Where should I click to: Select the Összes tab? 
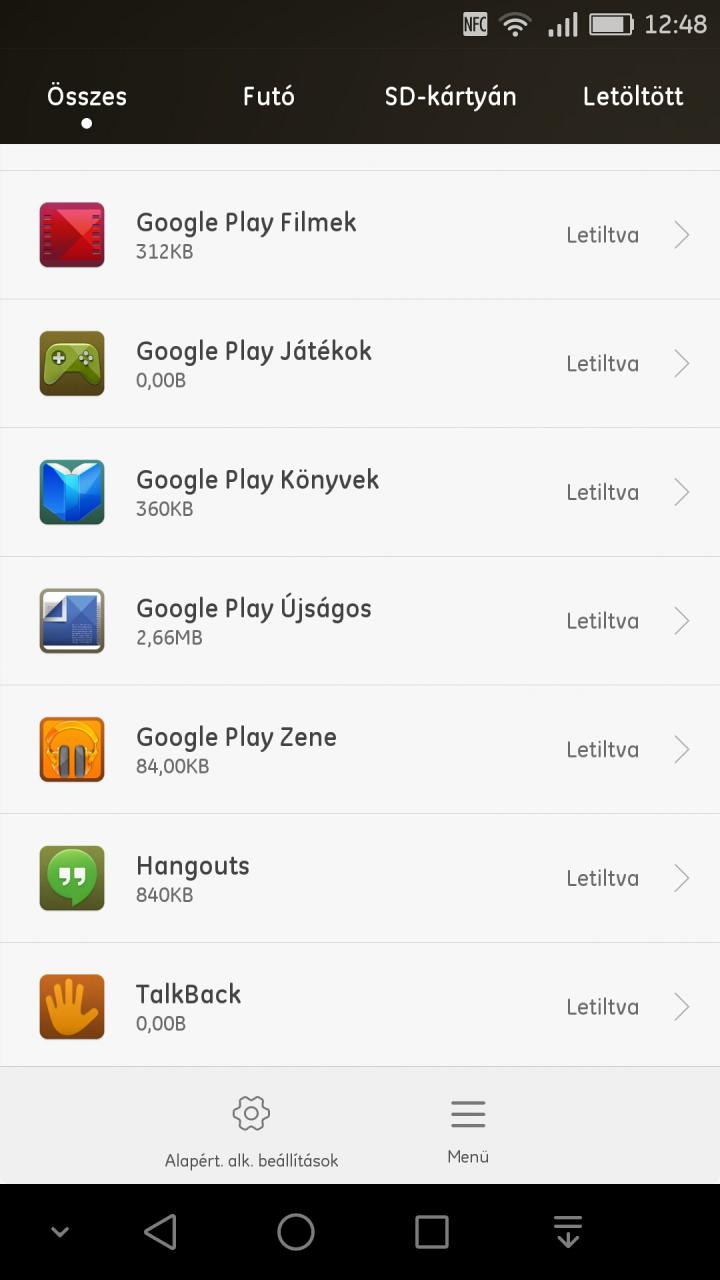coord(87,97)
